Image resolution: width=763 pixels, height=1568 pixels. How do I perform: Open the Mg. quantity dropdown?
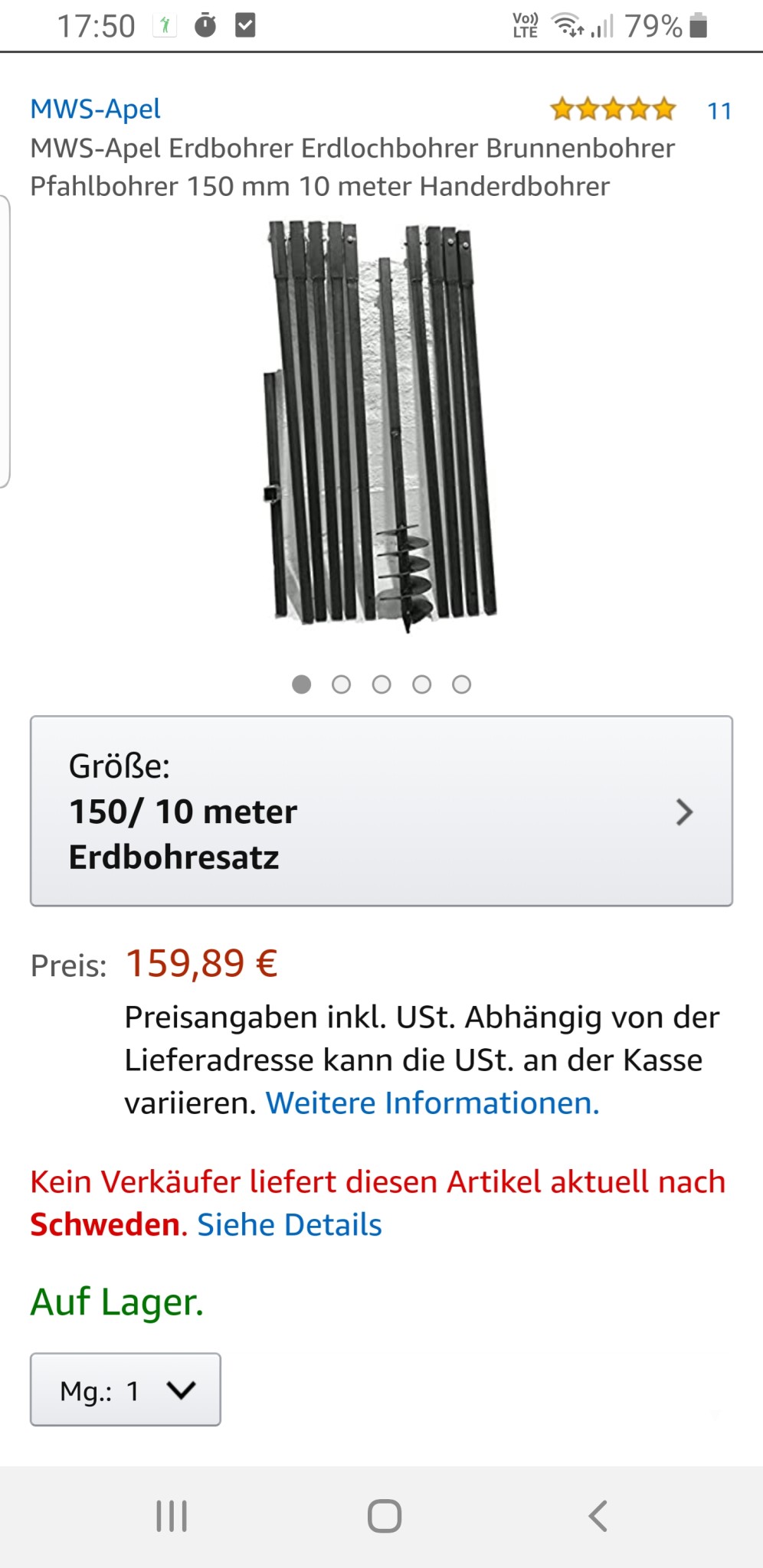click(x=126, y=1390)
